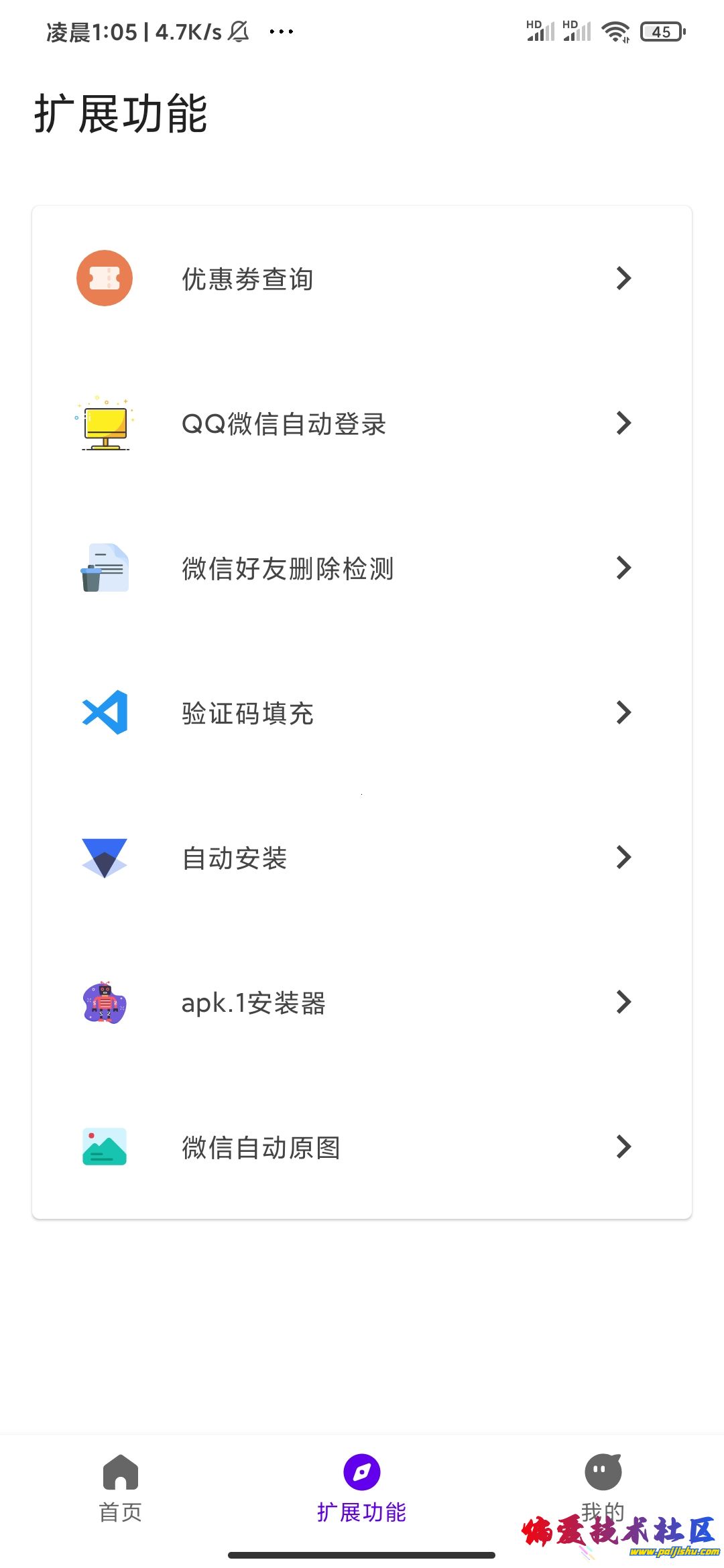
Task: Select QQ微信自动登录 row
Action: (x=362, y=423)
